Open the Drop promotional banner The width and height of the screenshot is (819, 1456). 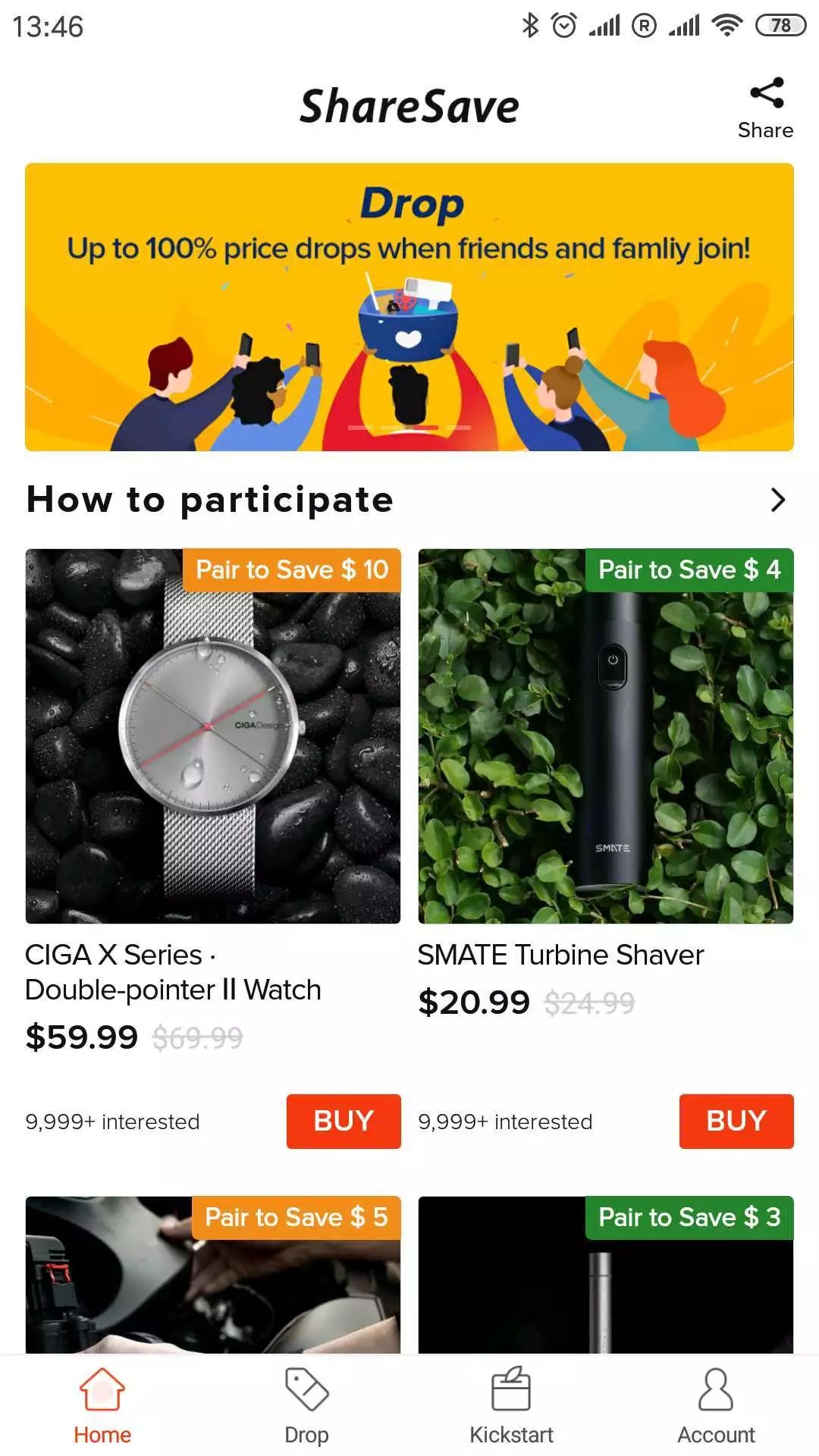point(409,307)
